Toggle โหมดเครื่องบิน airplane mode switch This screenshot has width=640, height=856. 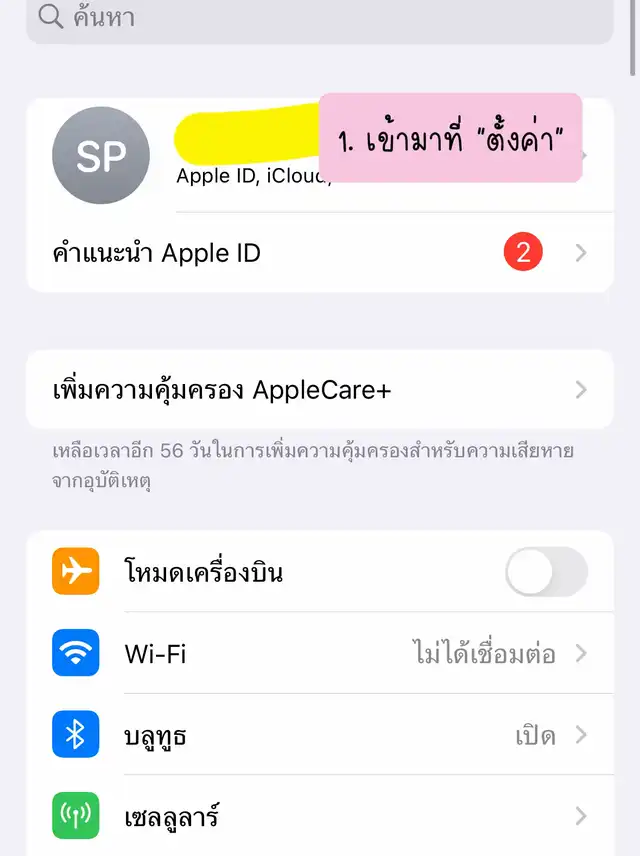click(546, 573)
